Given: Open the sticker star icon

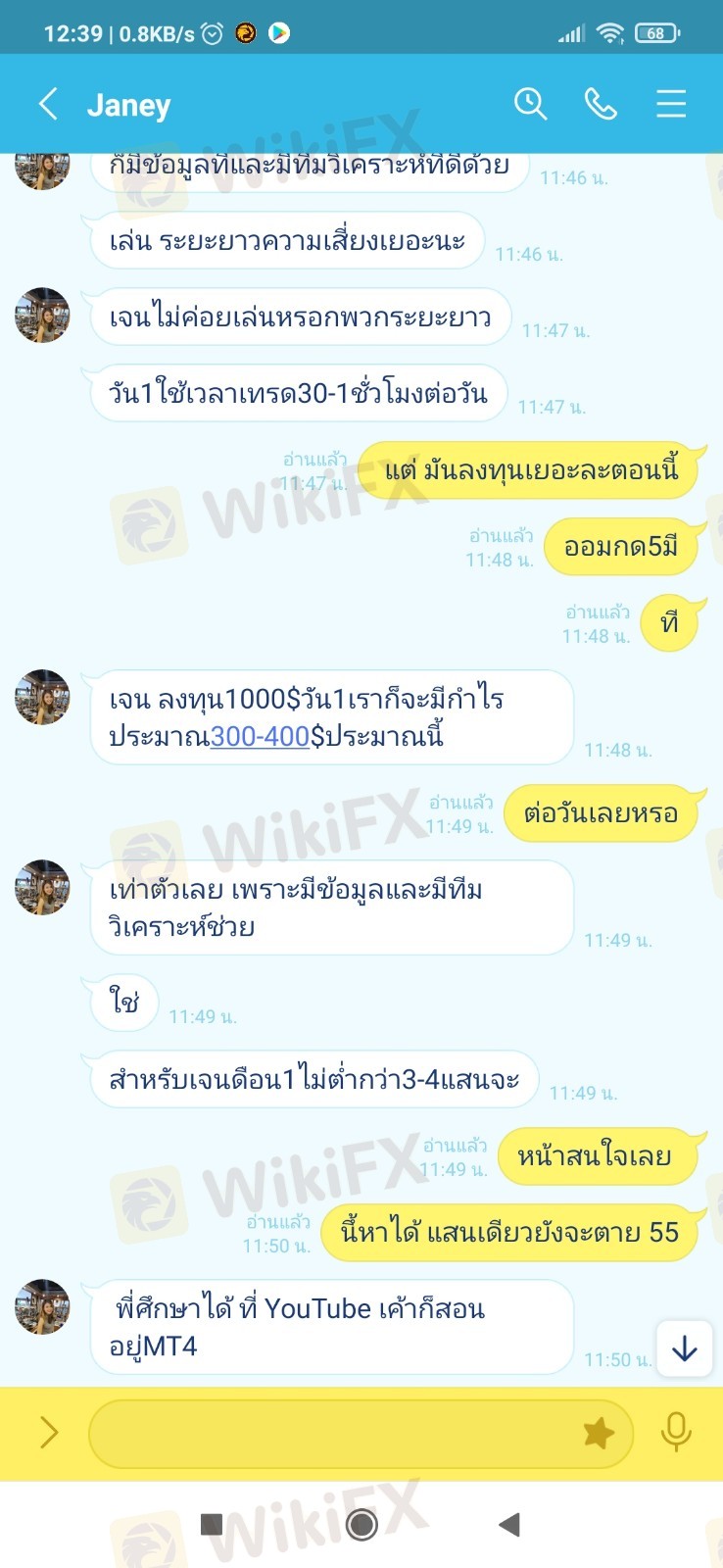Looking at the screenshot, I should tap(598, 1434).
